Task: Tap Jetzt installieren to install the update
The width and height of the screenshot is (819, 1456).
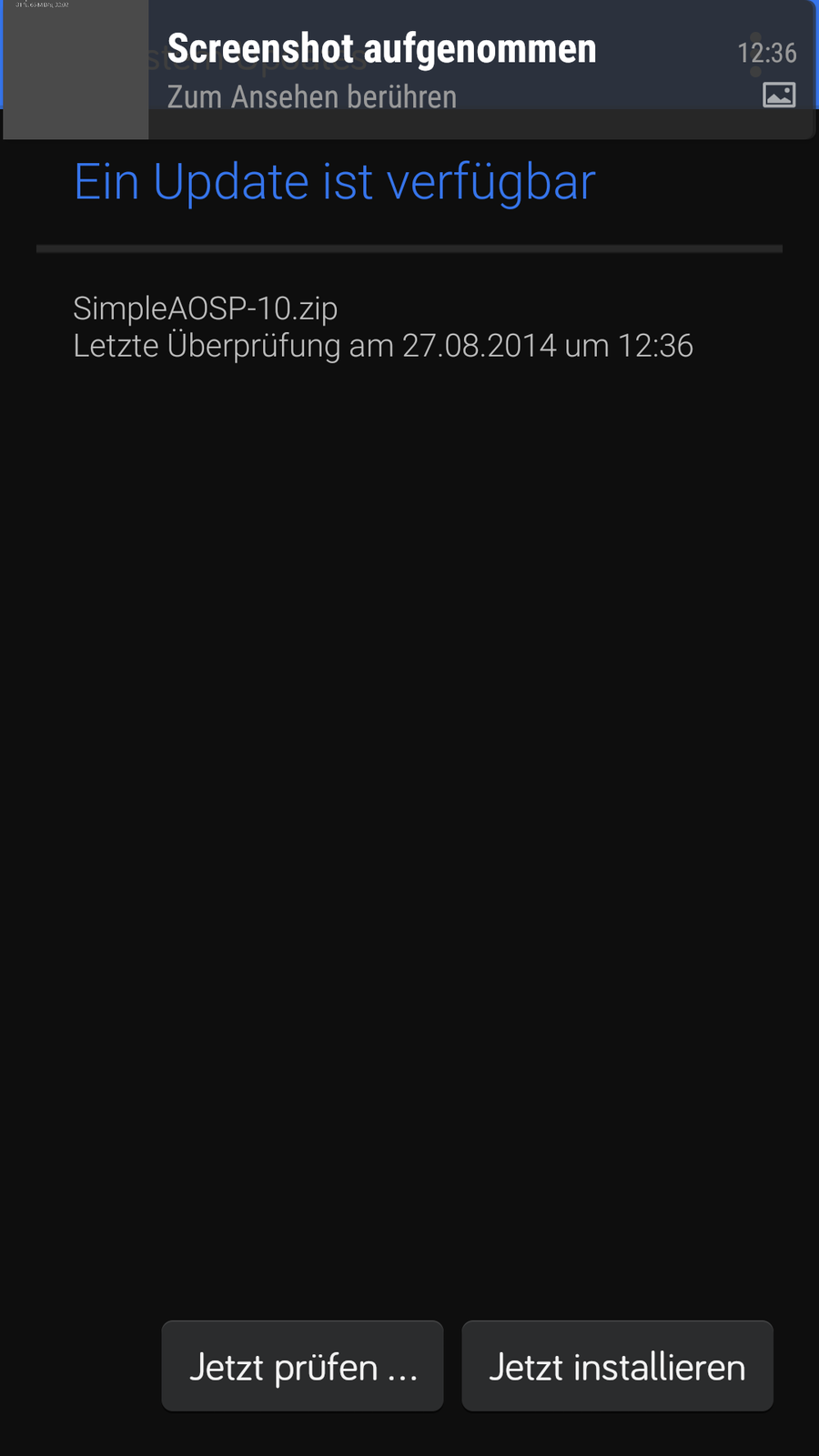Action: pos(617,1366)
